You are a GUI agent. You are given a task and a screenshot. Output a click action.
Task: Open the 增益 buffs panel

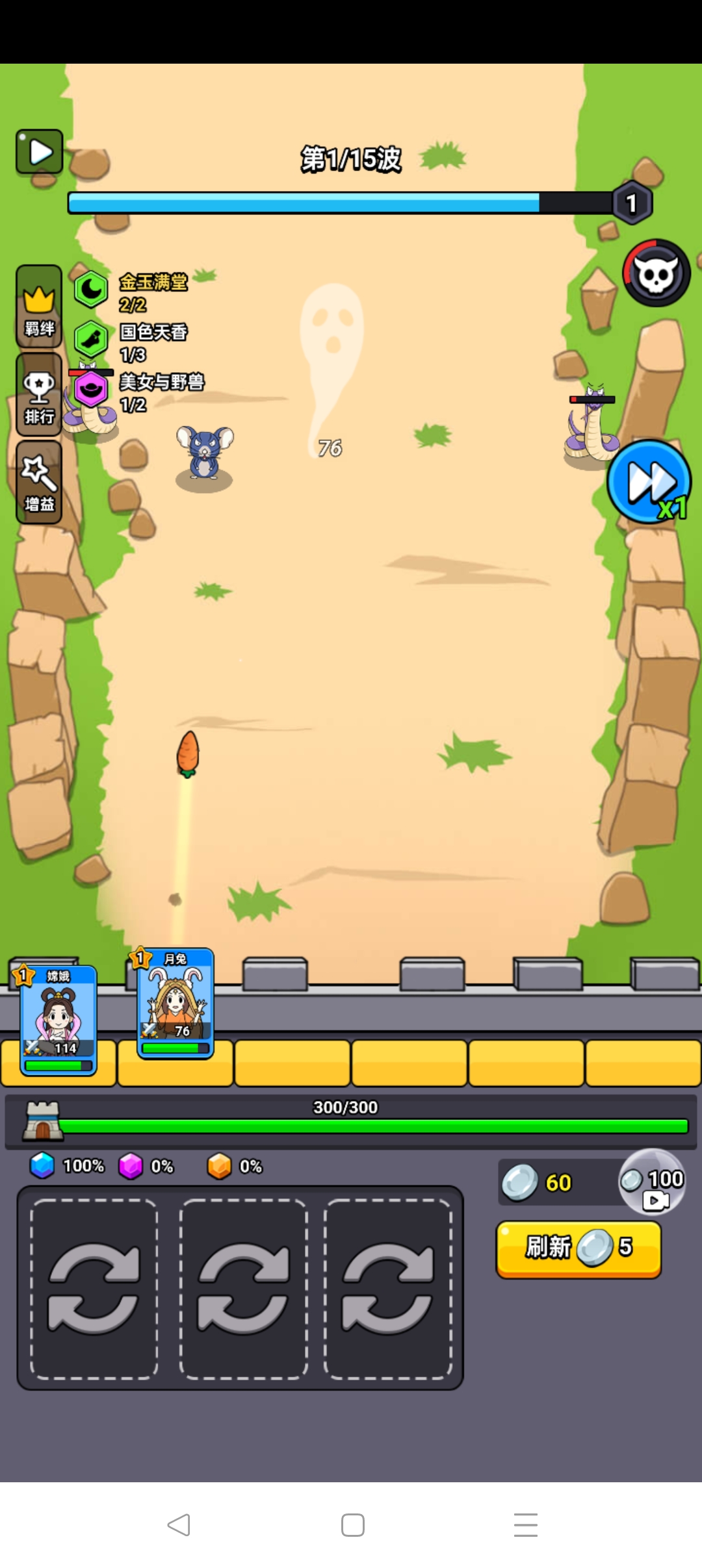pos(39,483)
